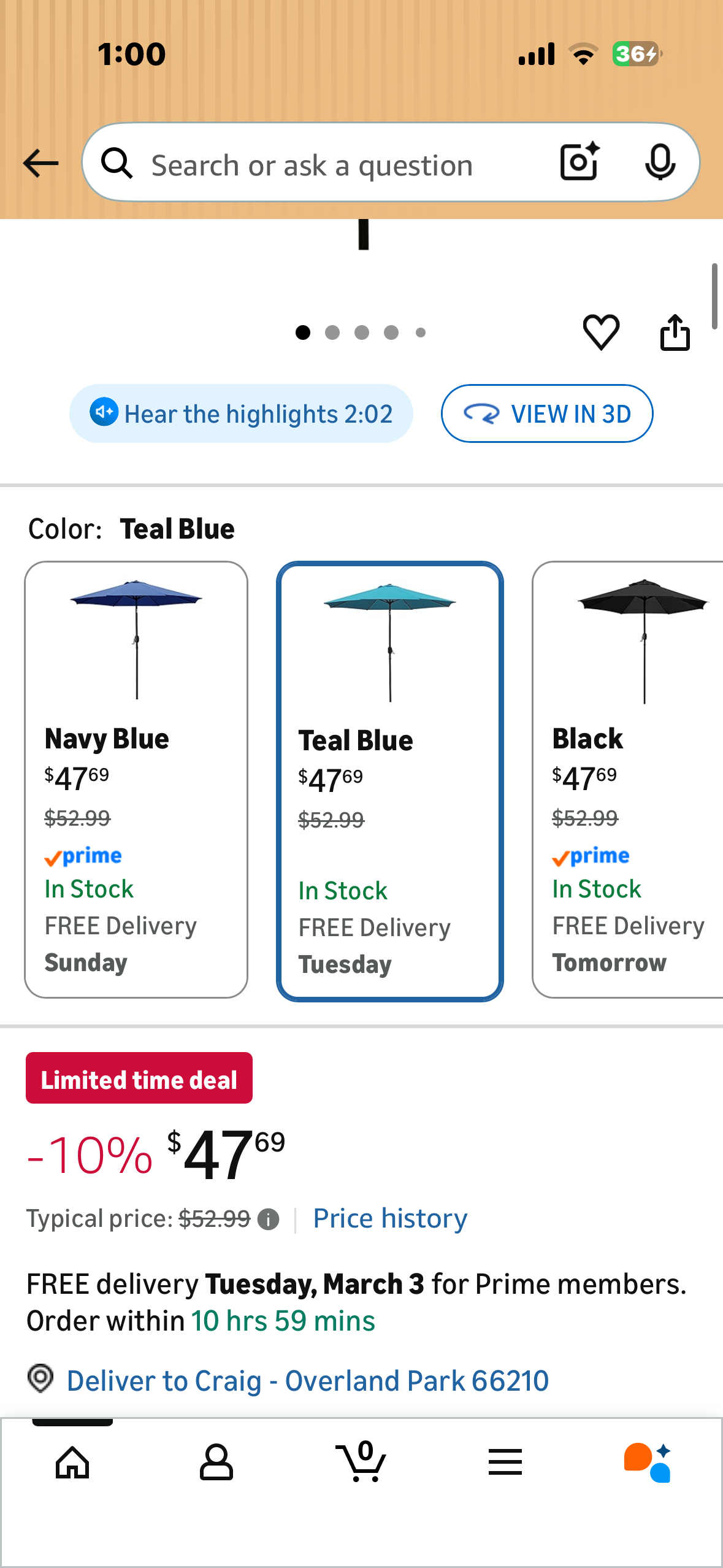This screenshot has width=723, height=1568.
Task: Go to the Amazon home screen
Action: [72, 1463]
